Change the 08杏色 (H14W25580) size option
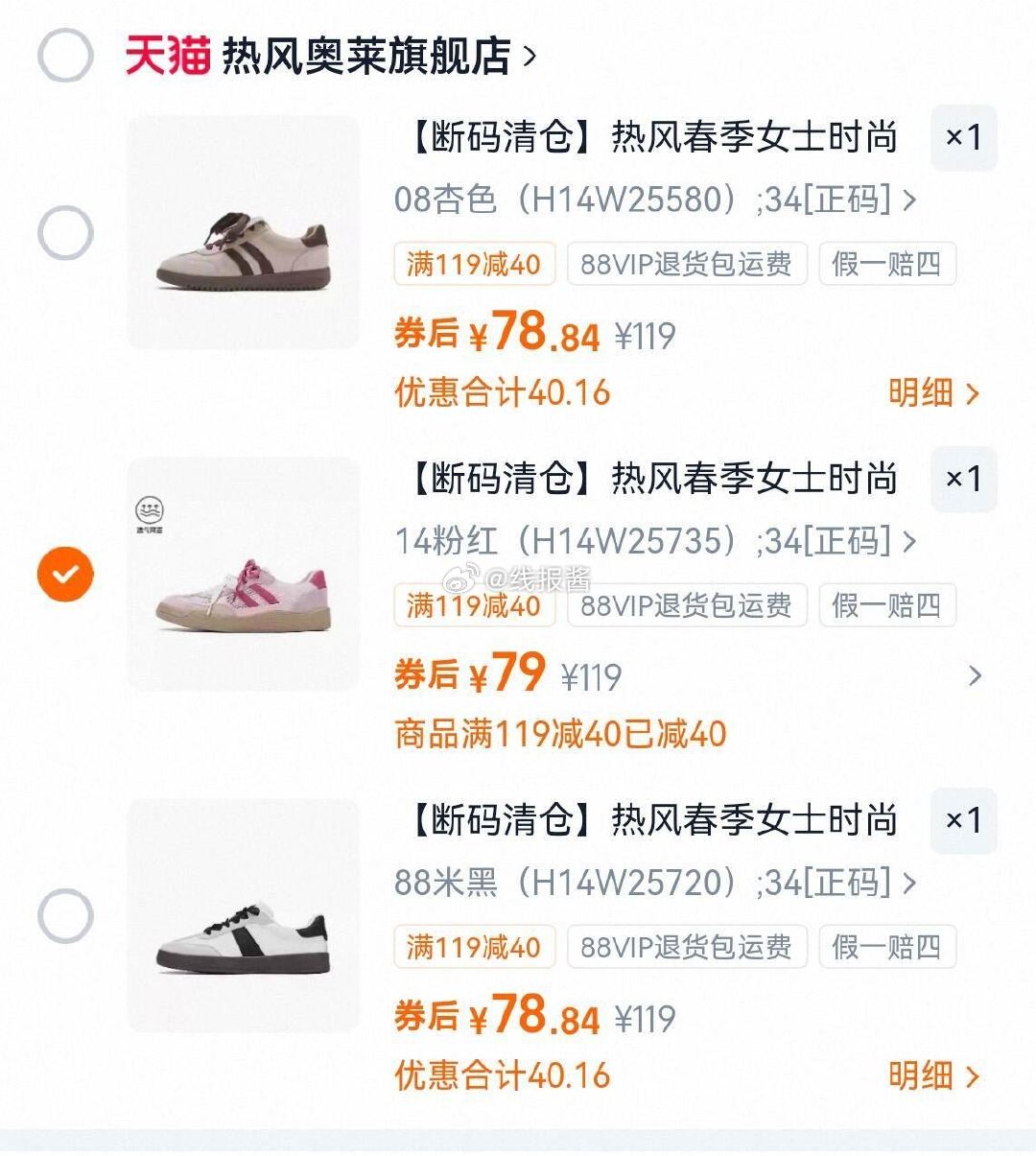The width and height of the screenshot is (1036, 1156). 654,200
